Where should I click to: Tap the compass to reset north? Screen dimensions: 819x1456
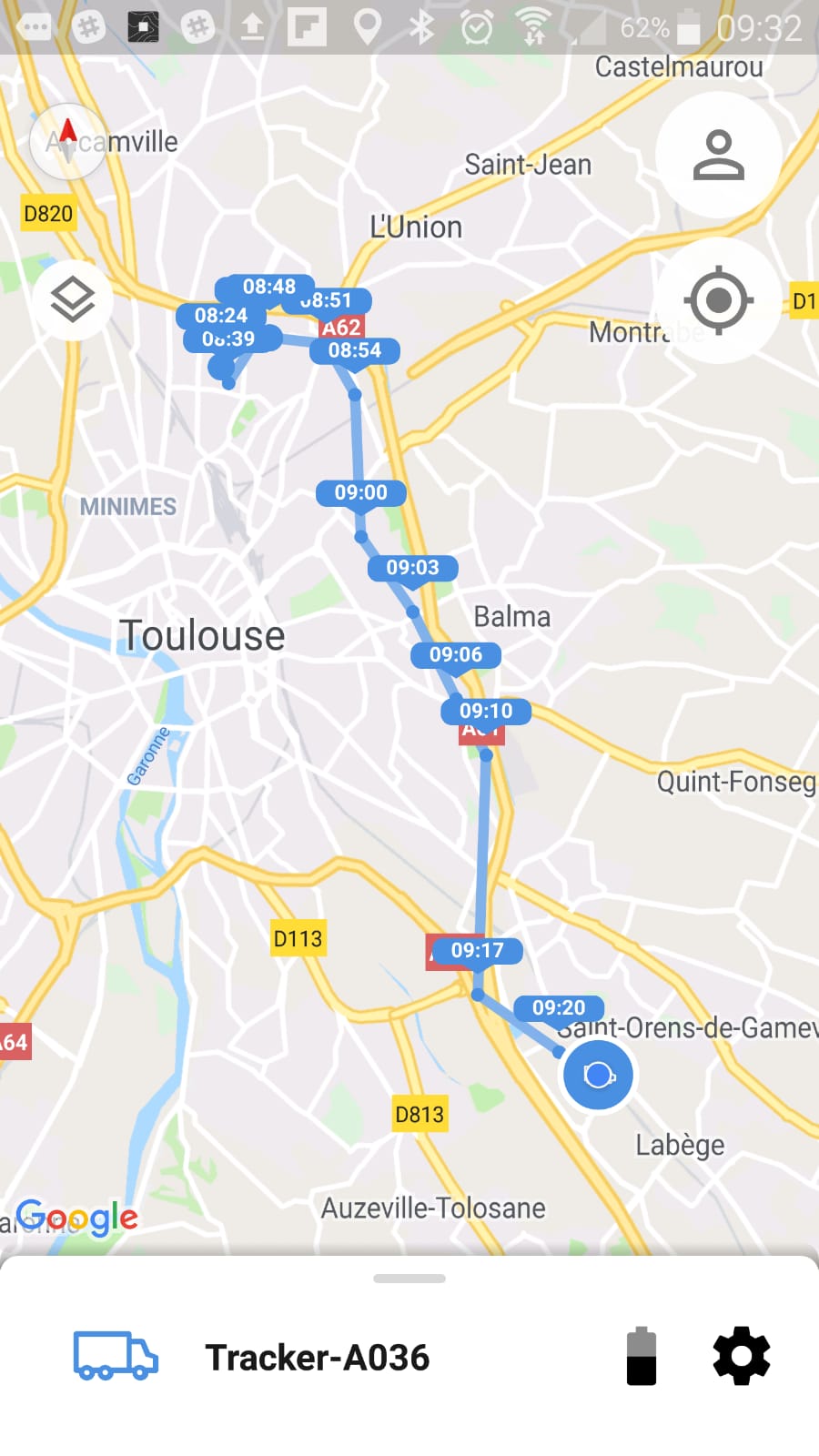point(68,141)
